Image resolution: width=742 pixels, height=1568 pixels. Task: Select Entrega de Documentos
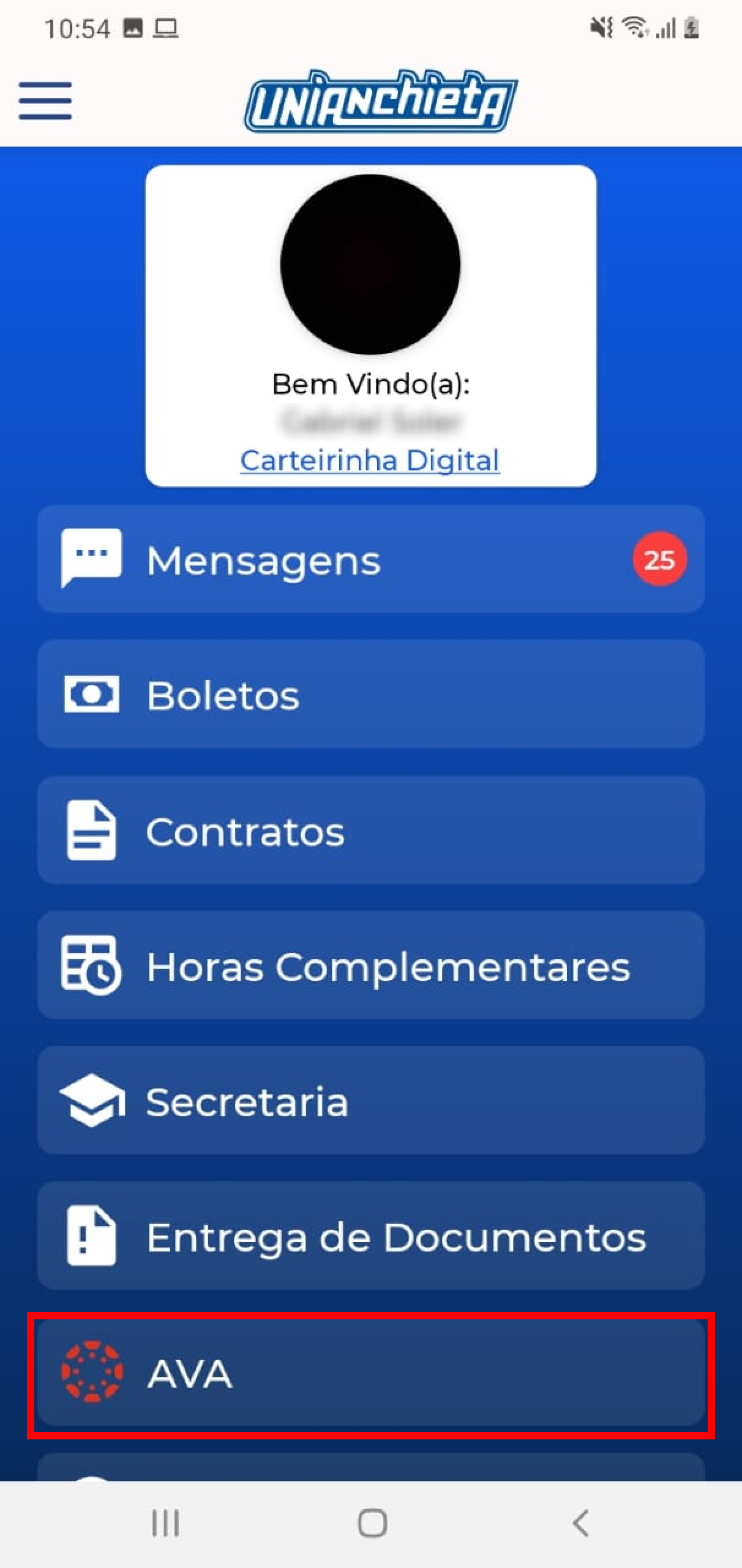click(x=370, y=1237)
